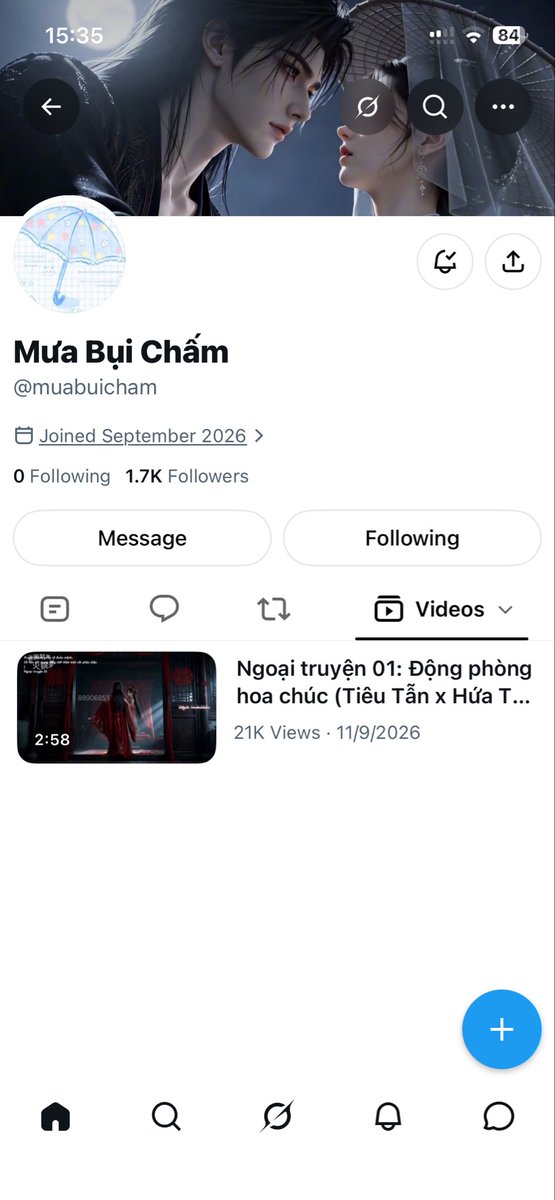View the umbrella profile picture
The image size is (555, 1200).
(69, 256)
